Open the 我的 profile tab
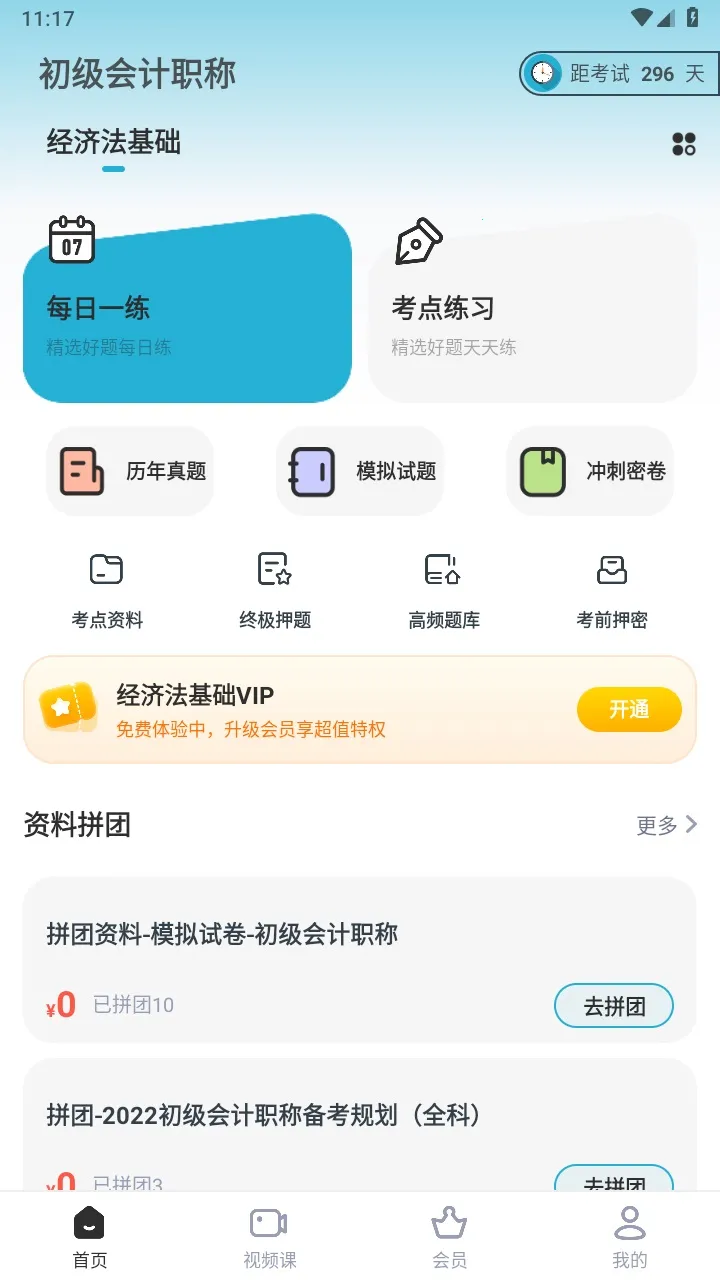This screenshot has height=1280, width=720. (629, 1235)
